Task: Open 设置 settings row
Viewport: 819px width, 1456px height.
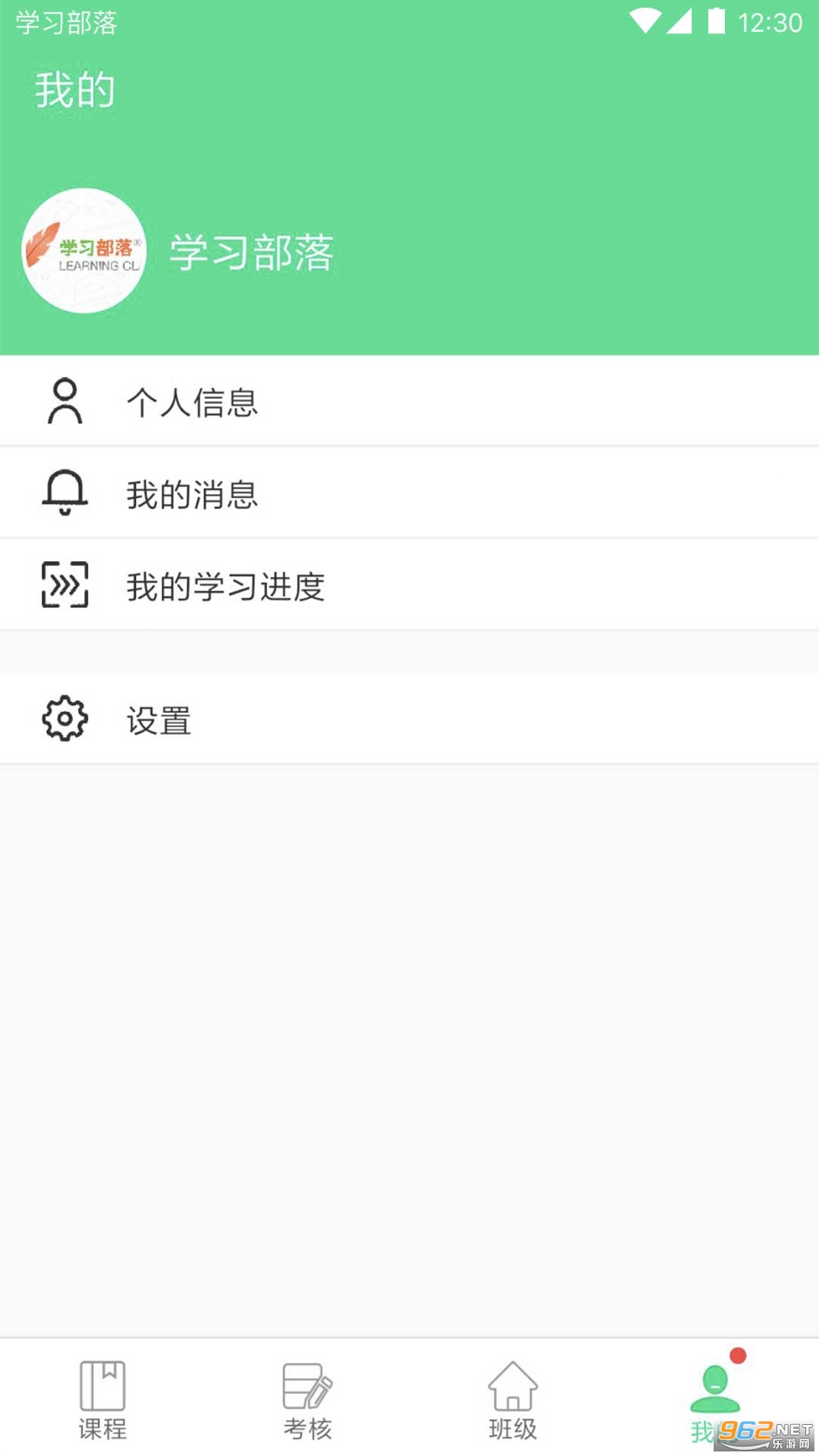Action: coord(409,719)
